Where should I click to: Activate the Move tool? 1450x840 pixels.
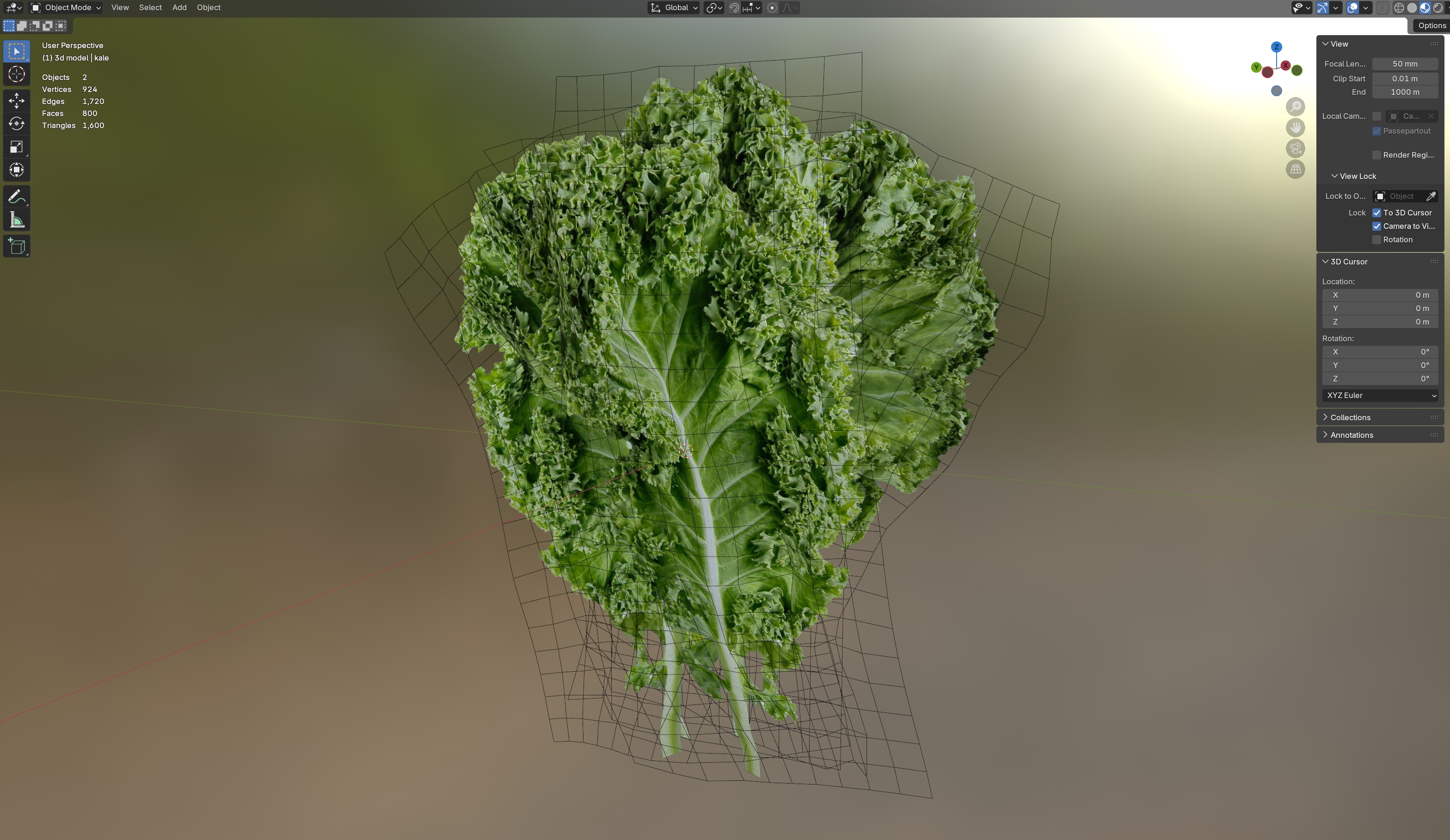click(16, 101)
